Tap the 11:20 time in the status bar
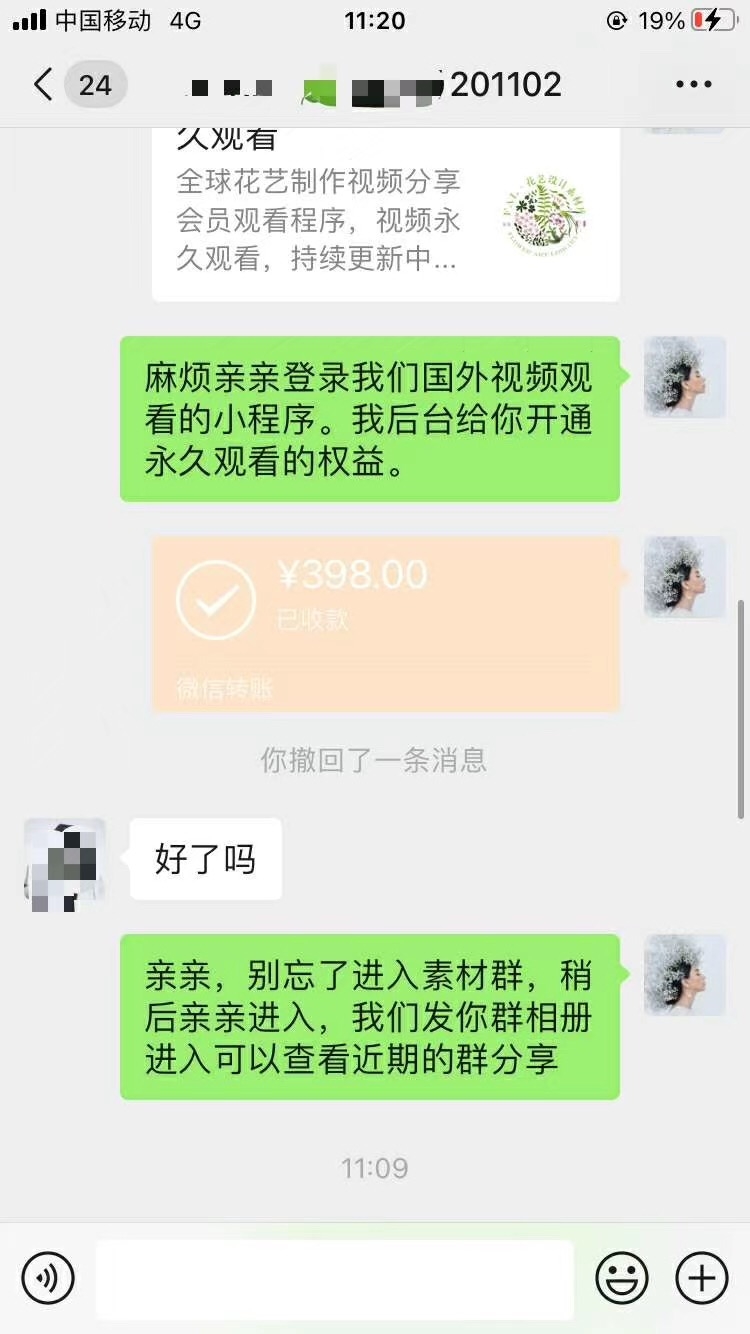 point(375,19)
